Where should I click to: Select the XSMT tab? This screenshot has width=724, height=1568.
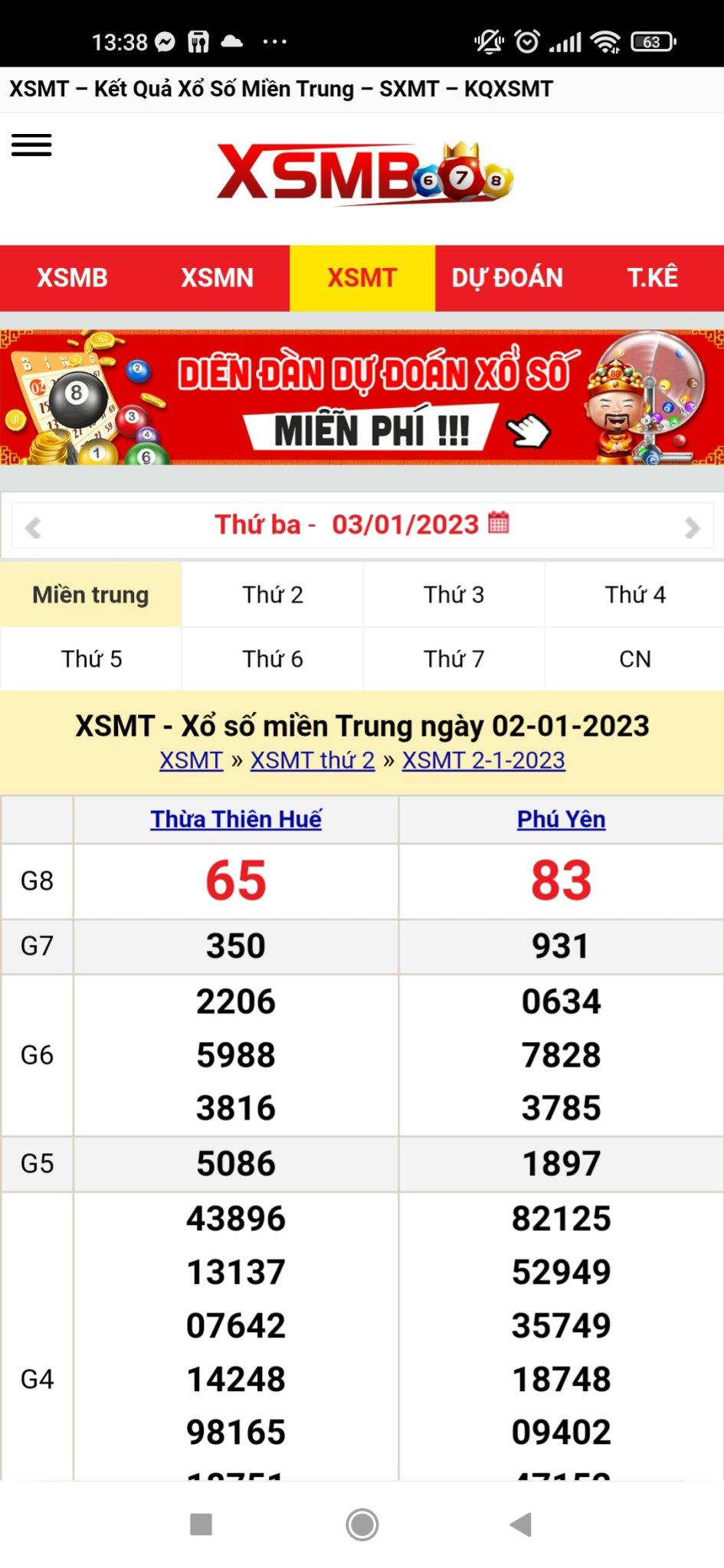tap(362, 277)
